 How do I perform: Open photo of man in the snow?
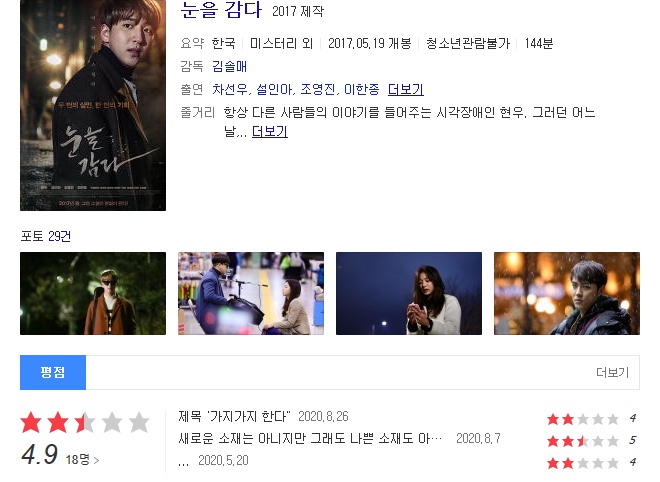point(567,293)
